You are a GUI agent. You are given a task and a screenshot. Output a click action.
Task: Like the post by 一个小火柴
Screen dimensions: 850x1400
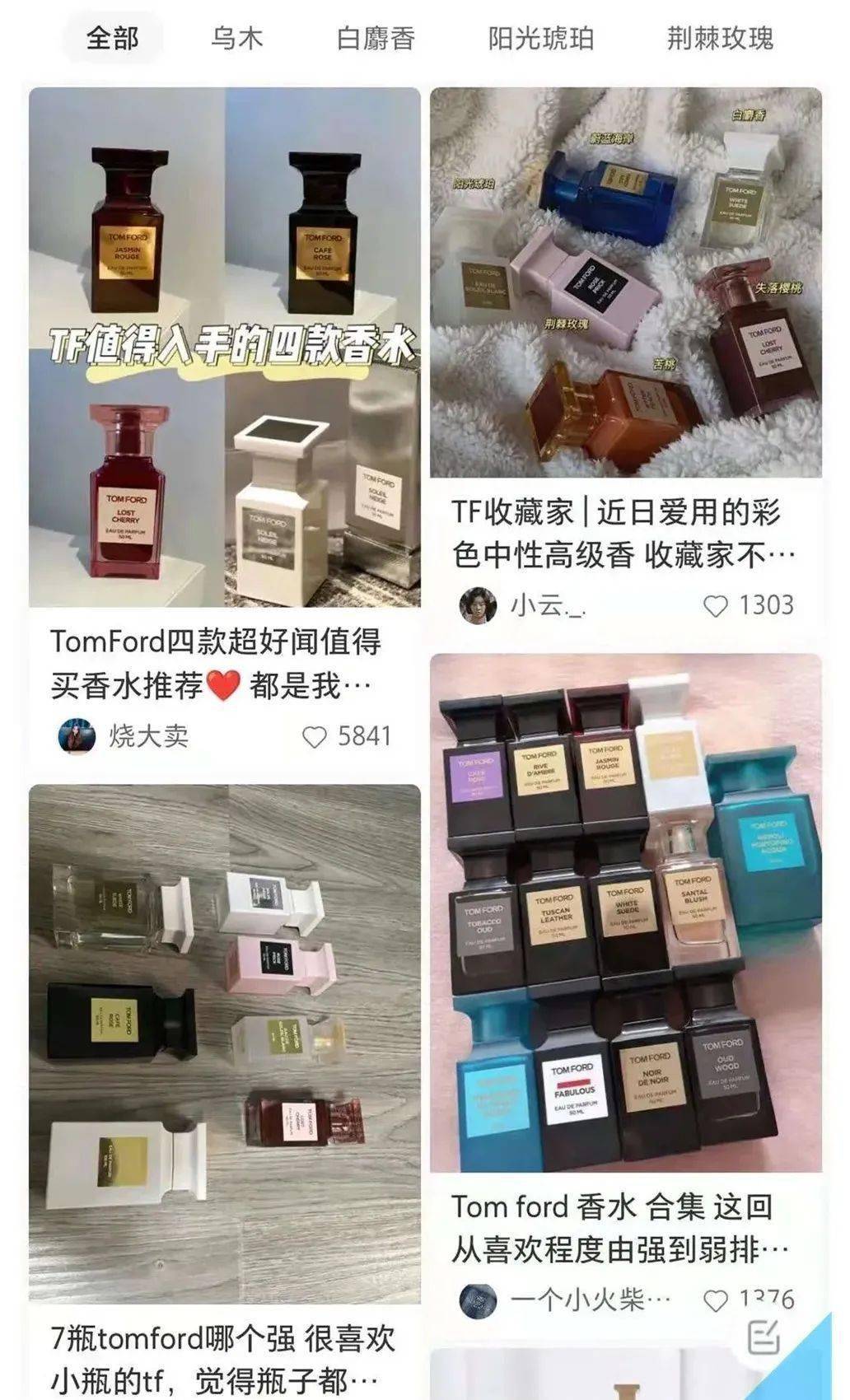point(716,1300)
